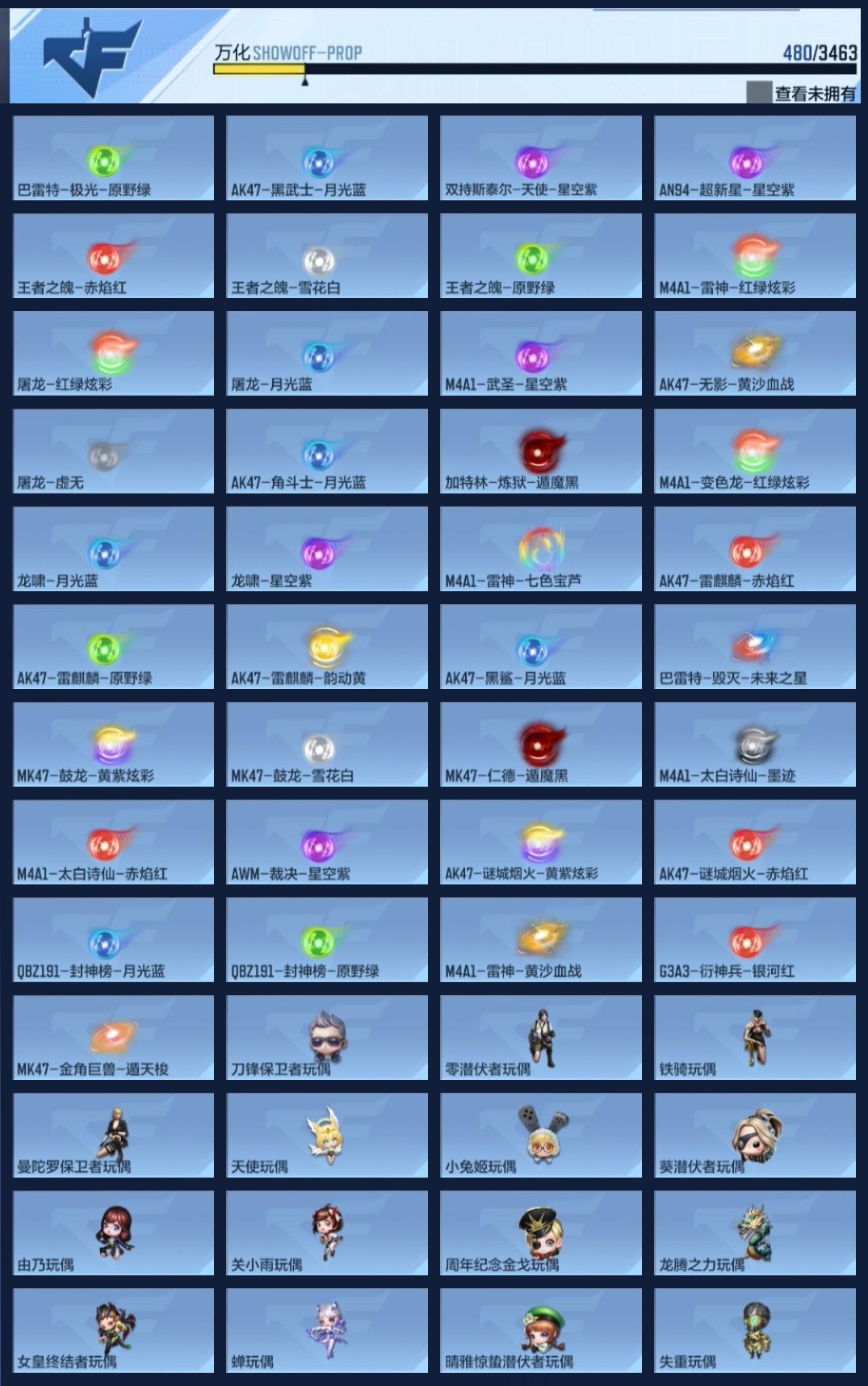
Task: Select M4A1-雷神-七色宝芦 card
Action: [541, 549]
